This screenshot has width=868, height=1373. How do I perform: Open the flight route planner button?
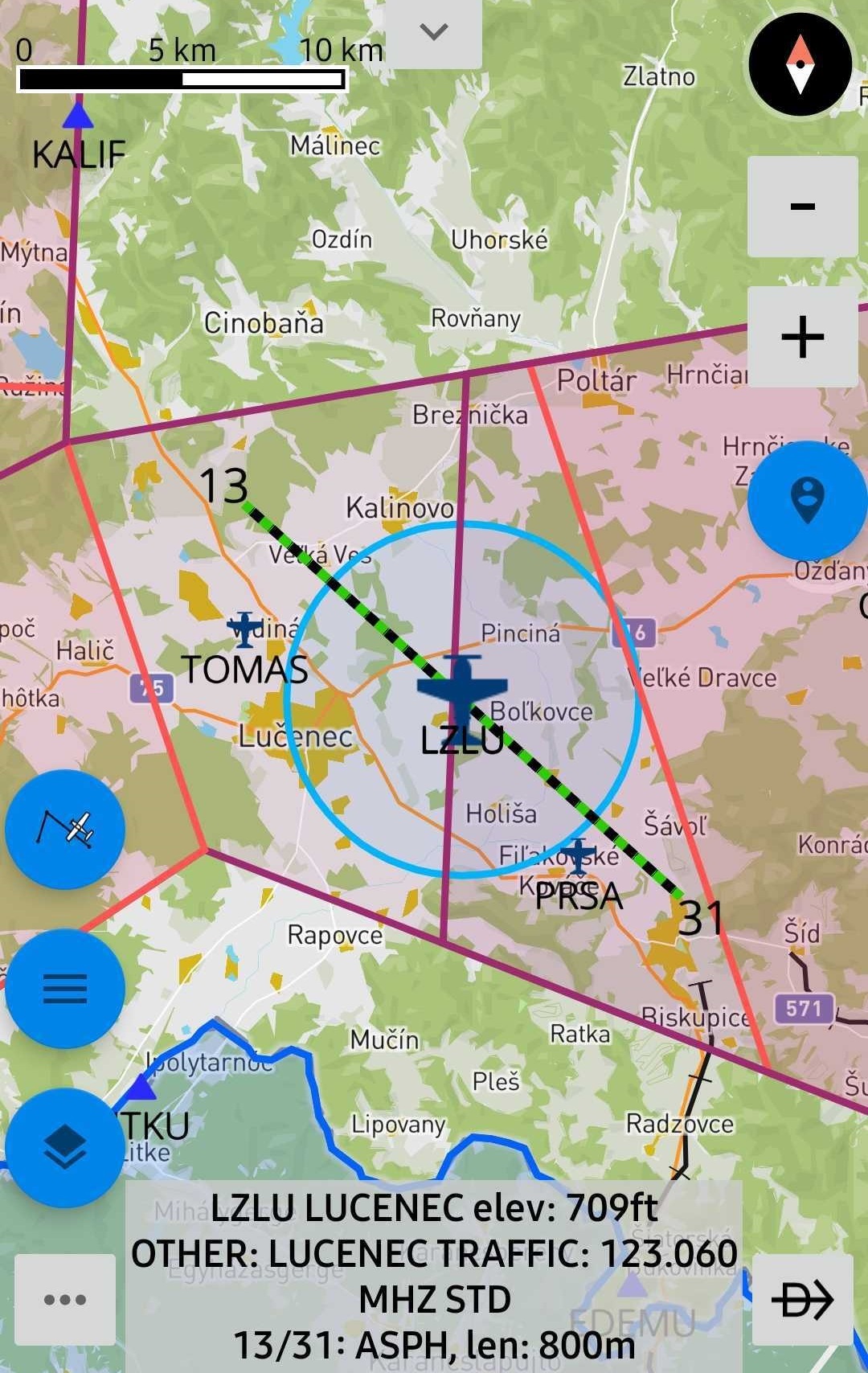tap(65, 829)
